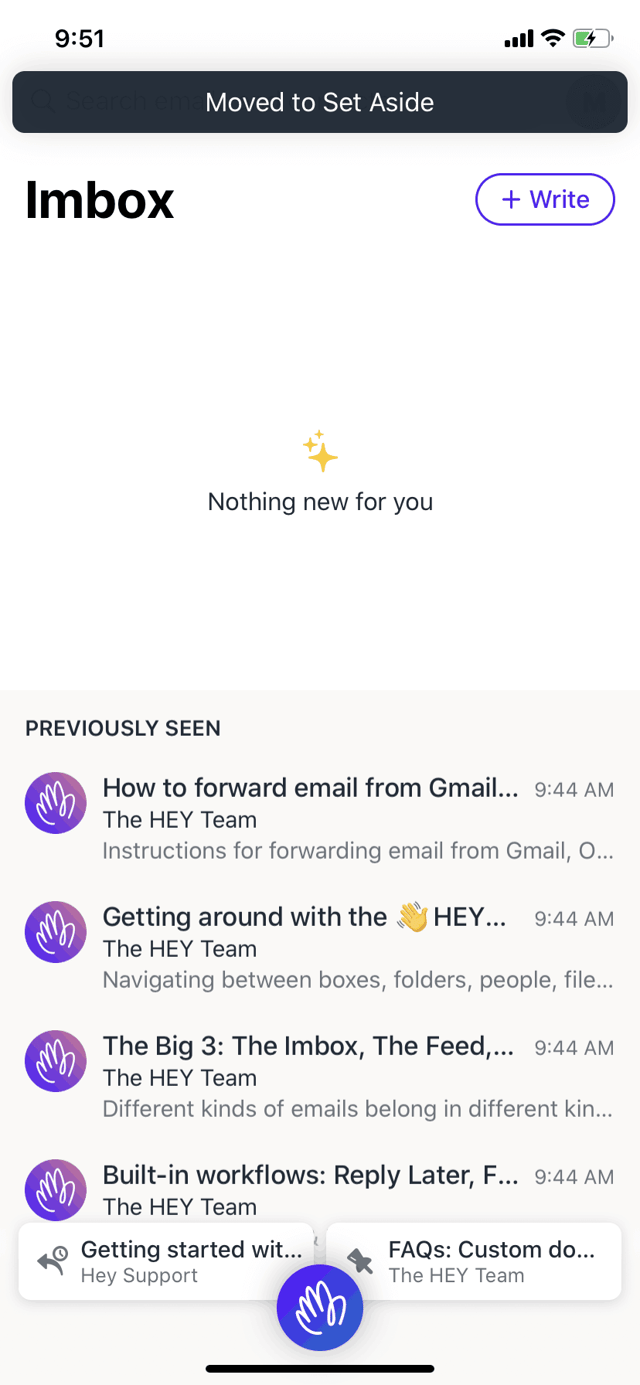Open the email about forwarding from Gmail
The width and height of the screenshot is (640, 1385).
(x=320, y=819)
